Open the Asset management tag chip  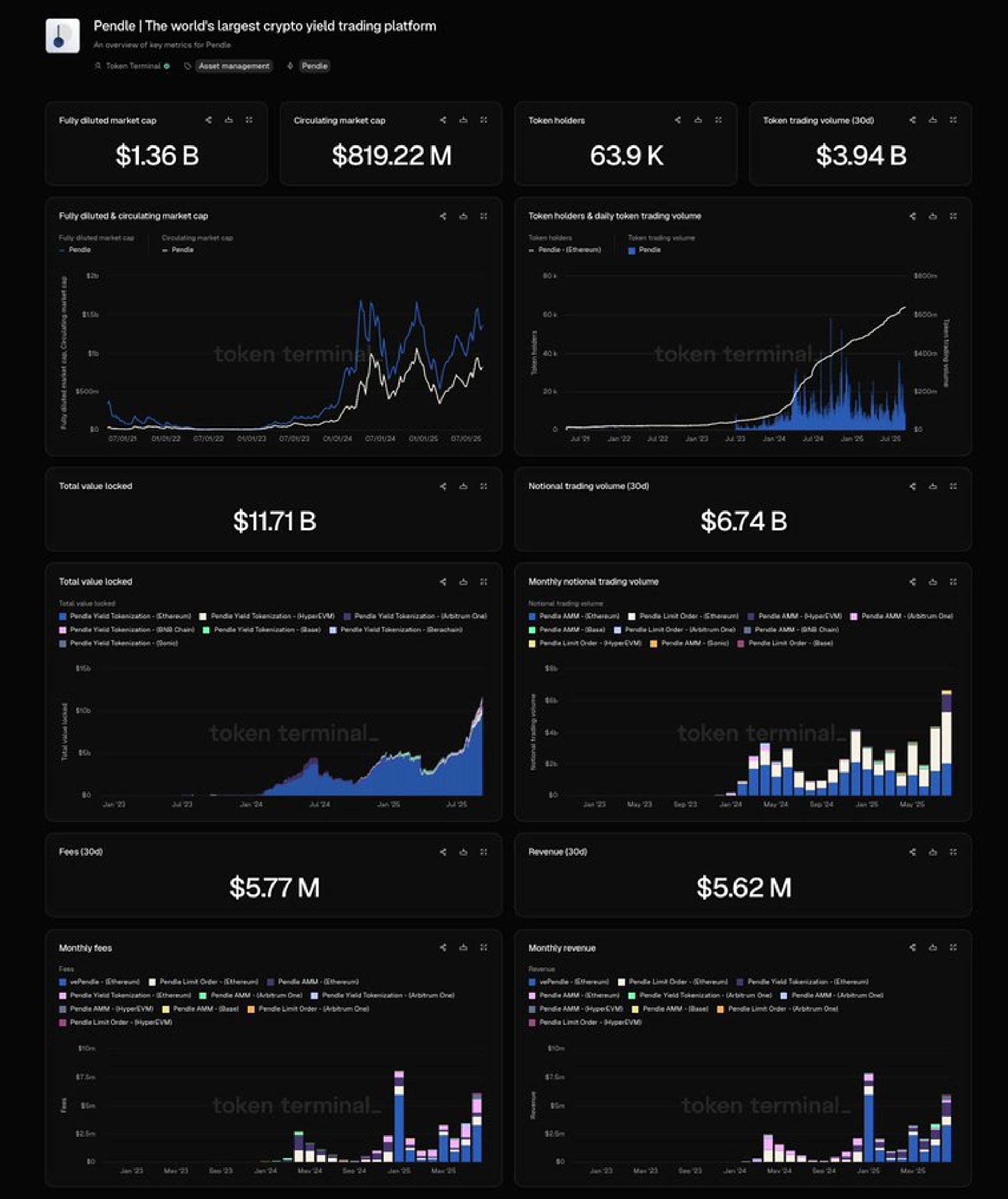coord(234,66)
